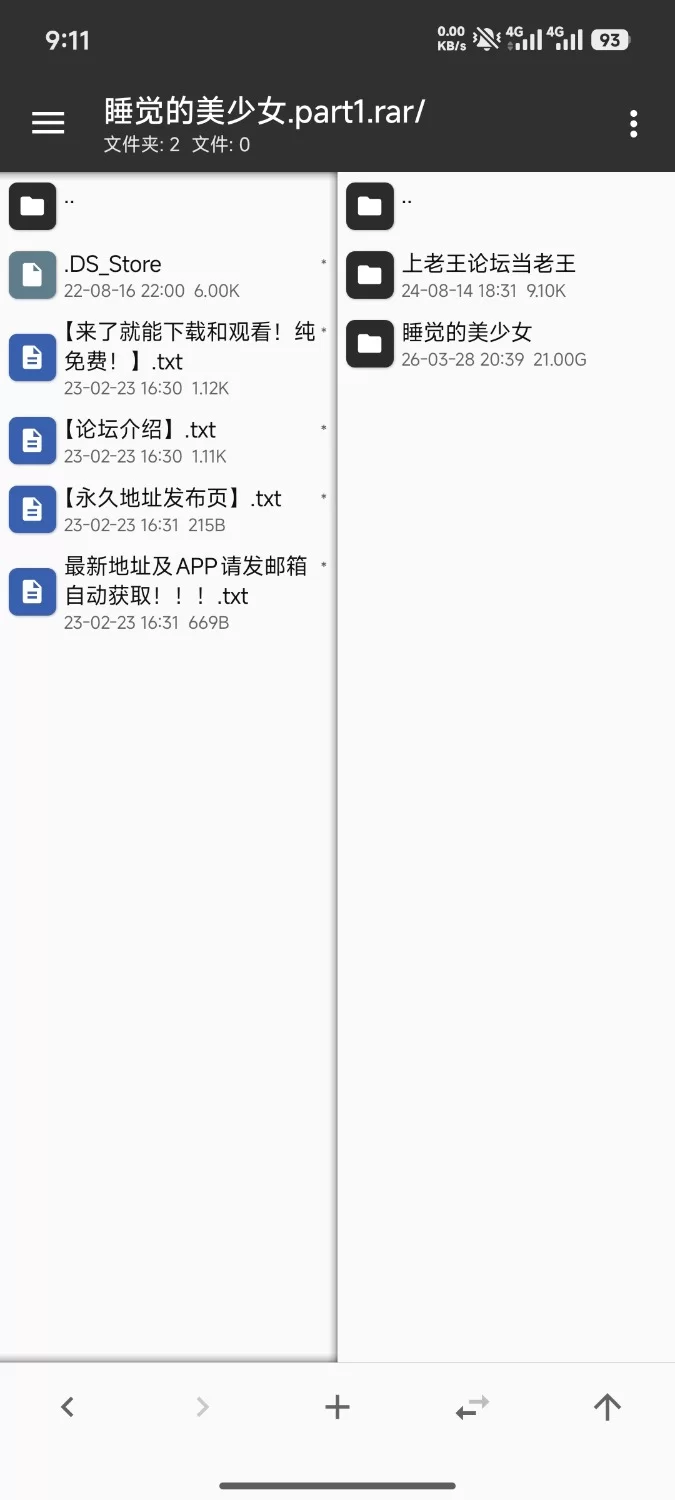
Task: Open 【永久地址发布页】.txt file
Action: click(172, 509)
